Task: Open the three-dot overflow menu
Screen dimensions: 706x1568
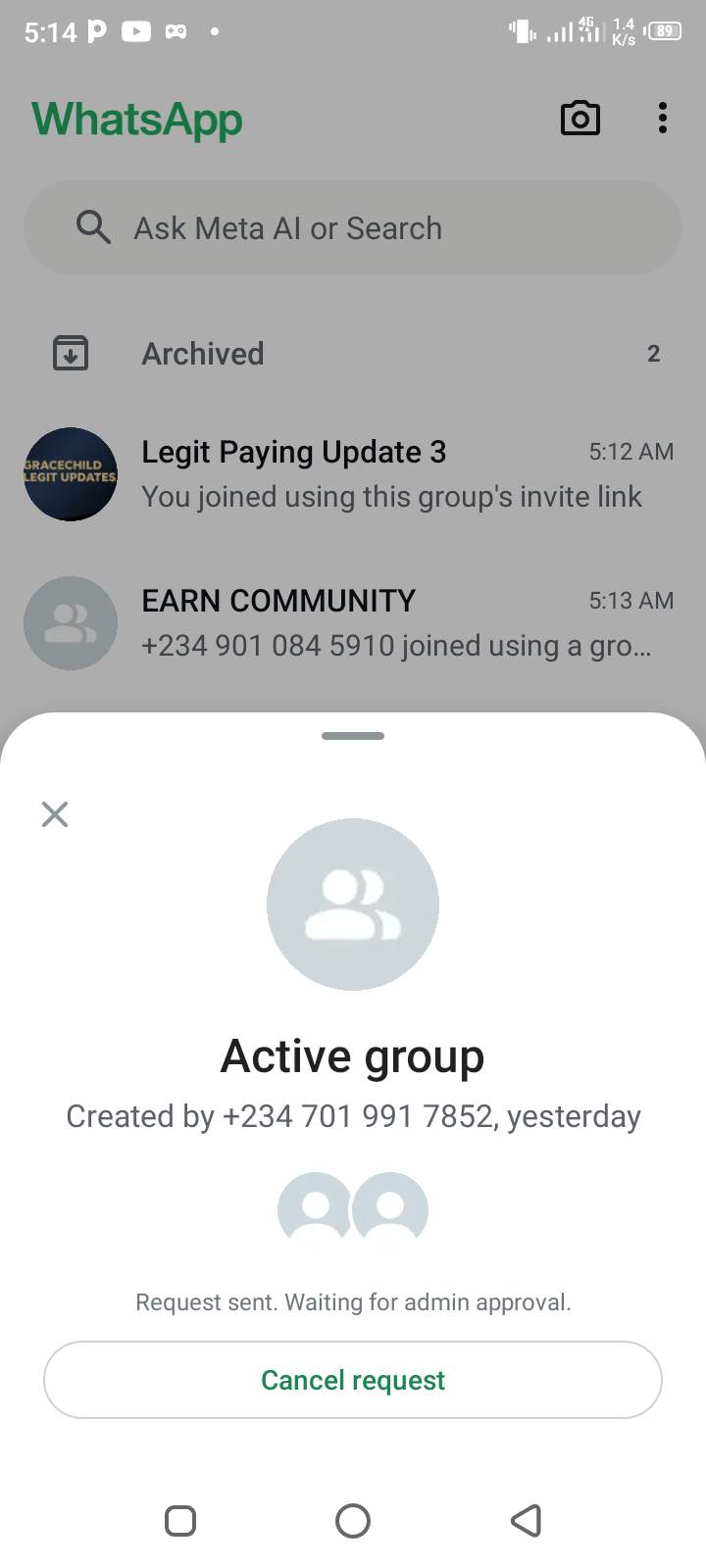Action: (x=663, y=119)
